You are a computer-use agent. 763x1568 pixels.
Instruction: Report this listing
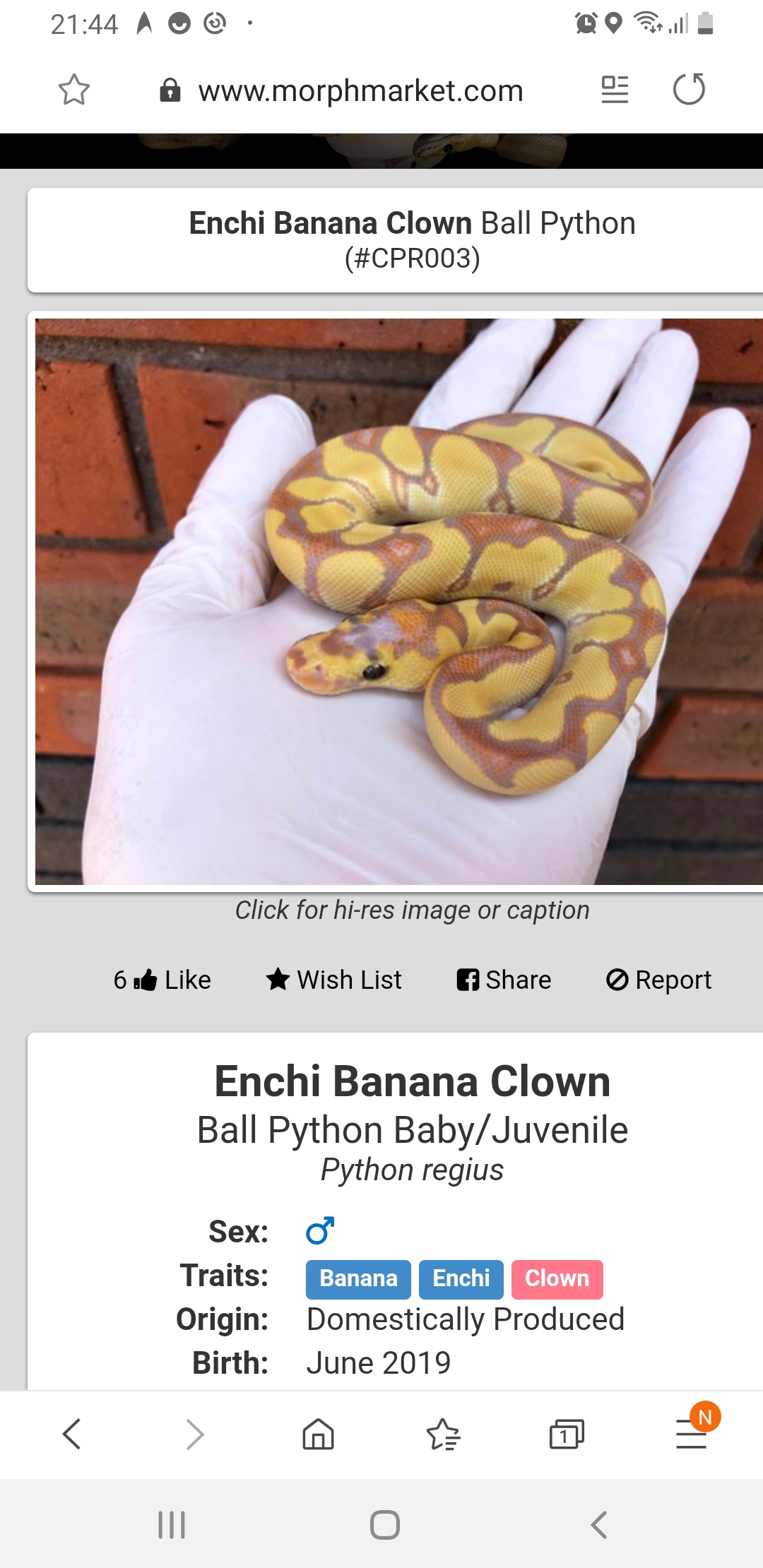(658, 980)
